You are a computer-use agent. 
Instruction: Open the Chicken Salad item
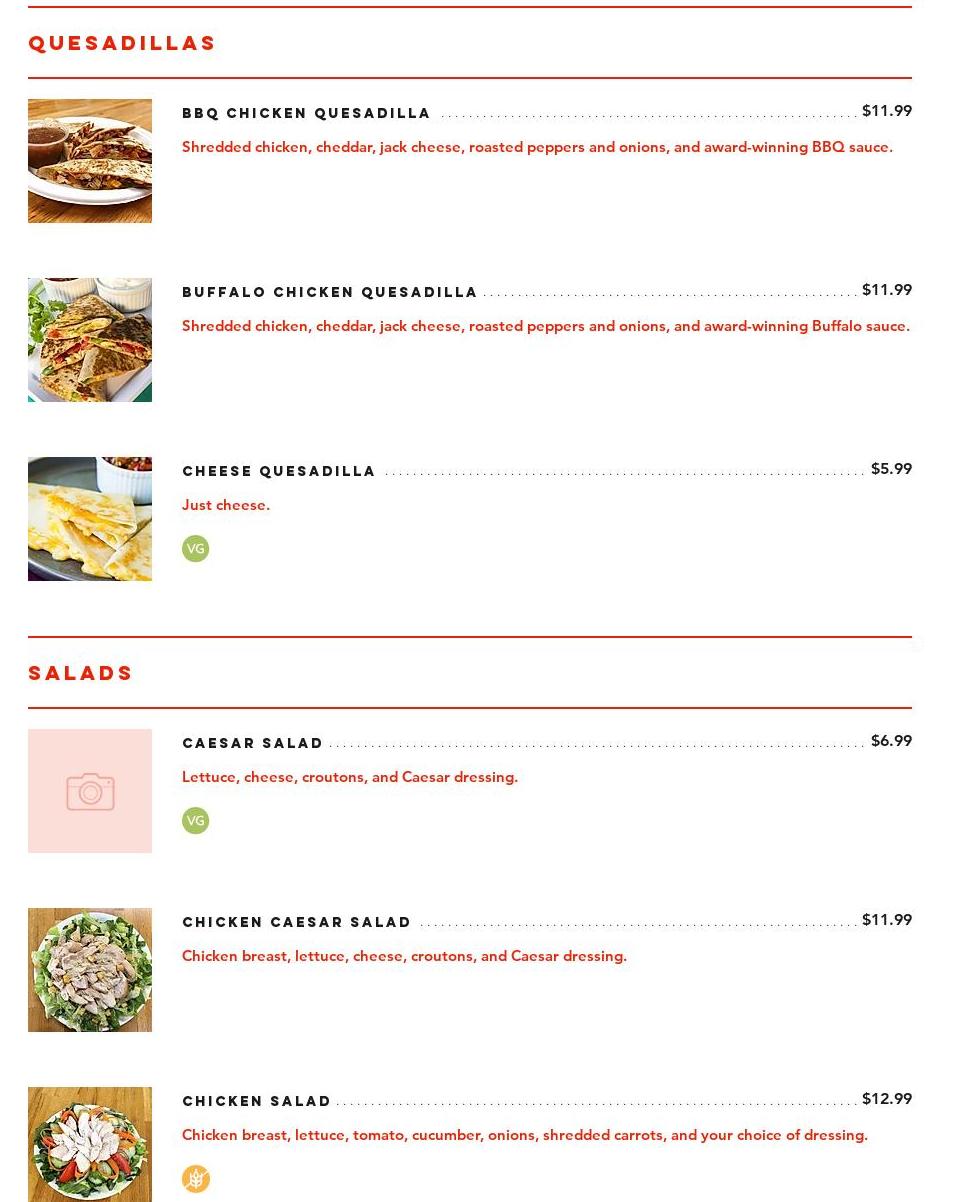pos(257,1101)
